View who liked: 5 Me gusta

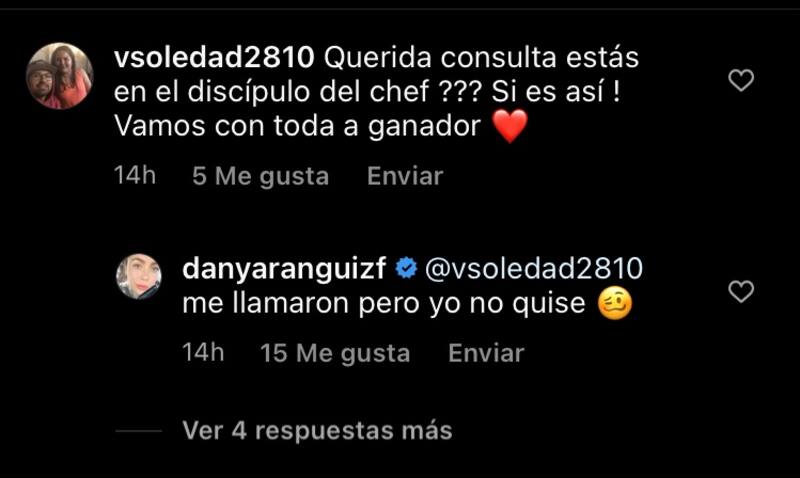click(260, 176)
